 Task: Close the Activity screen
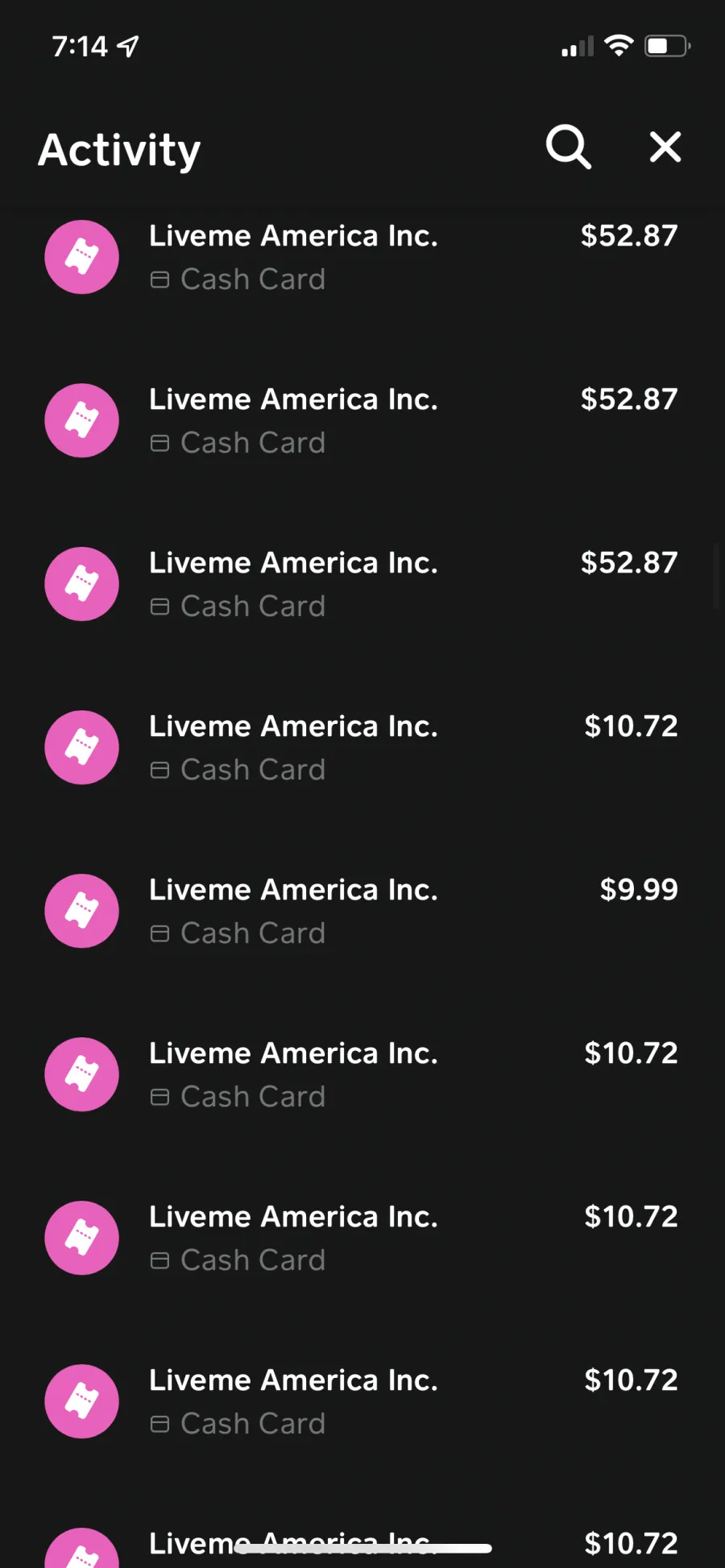coord(665,147)
